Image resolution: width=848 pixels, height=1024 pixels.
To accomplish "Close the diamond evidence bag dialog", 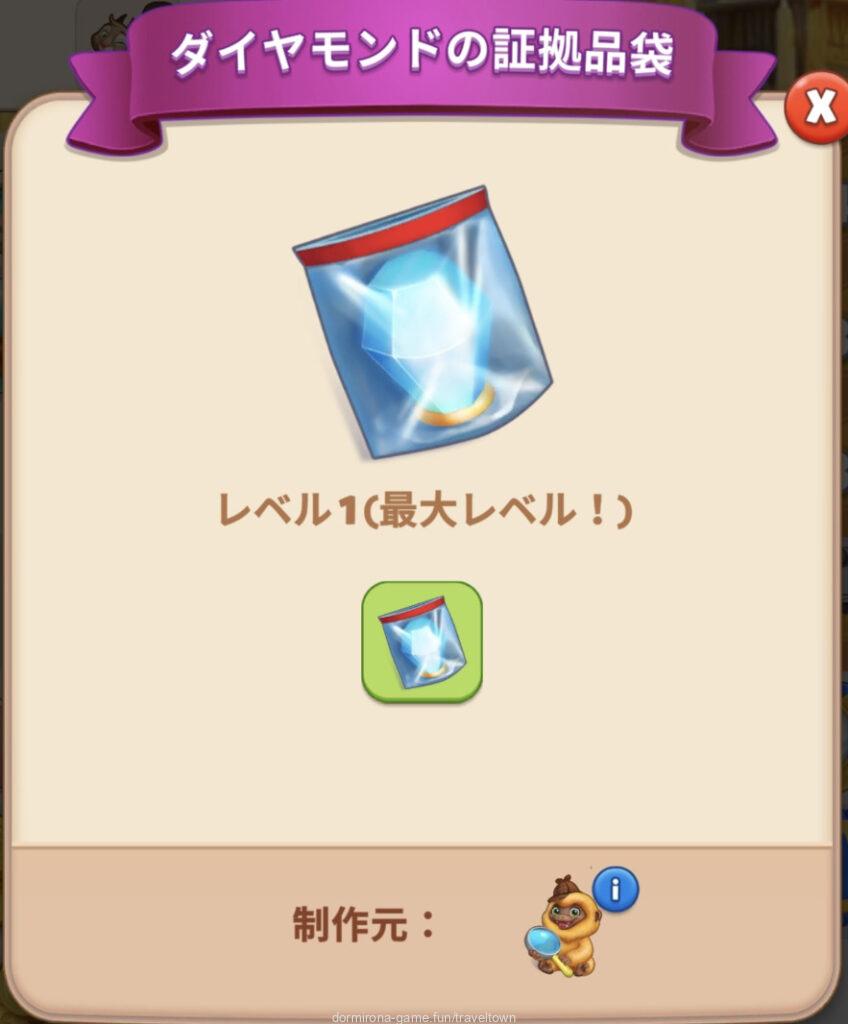I will (817, 108).
